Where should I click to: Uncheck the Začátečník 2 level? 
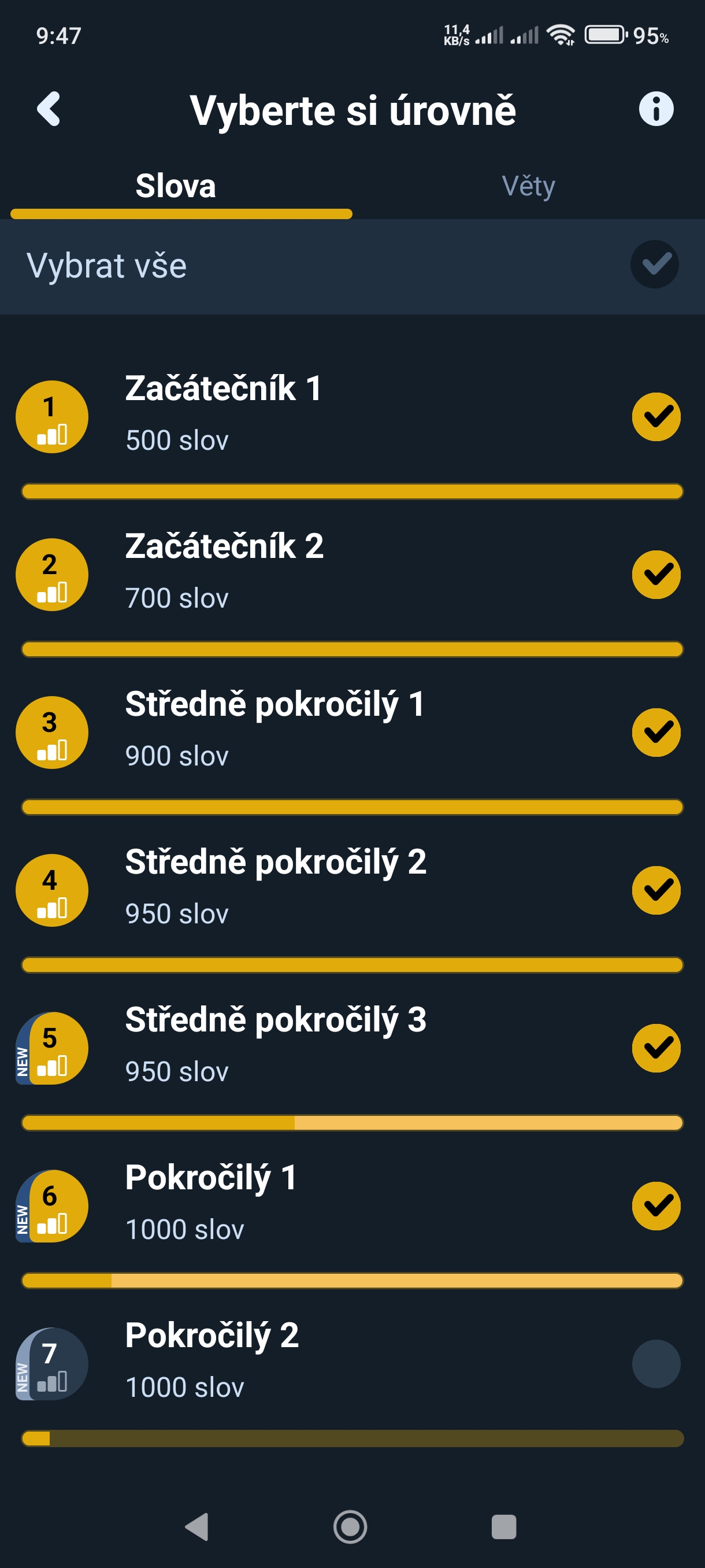pyautogui.click(x=656, y=575)
